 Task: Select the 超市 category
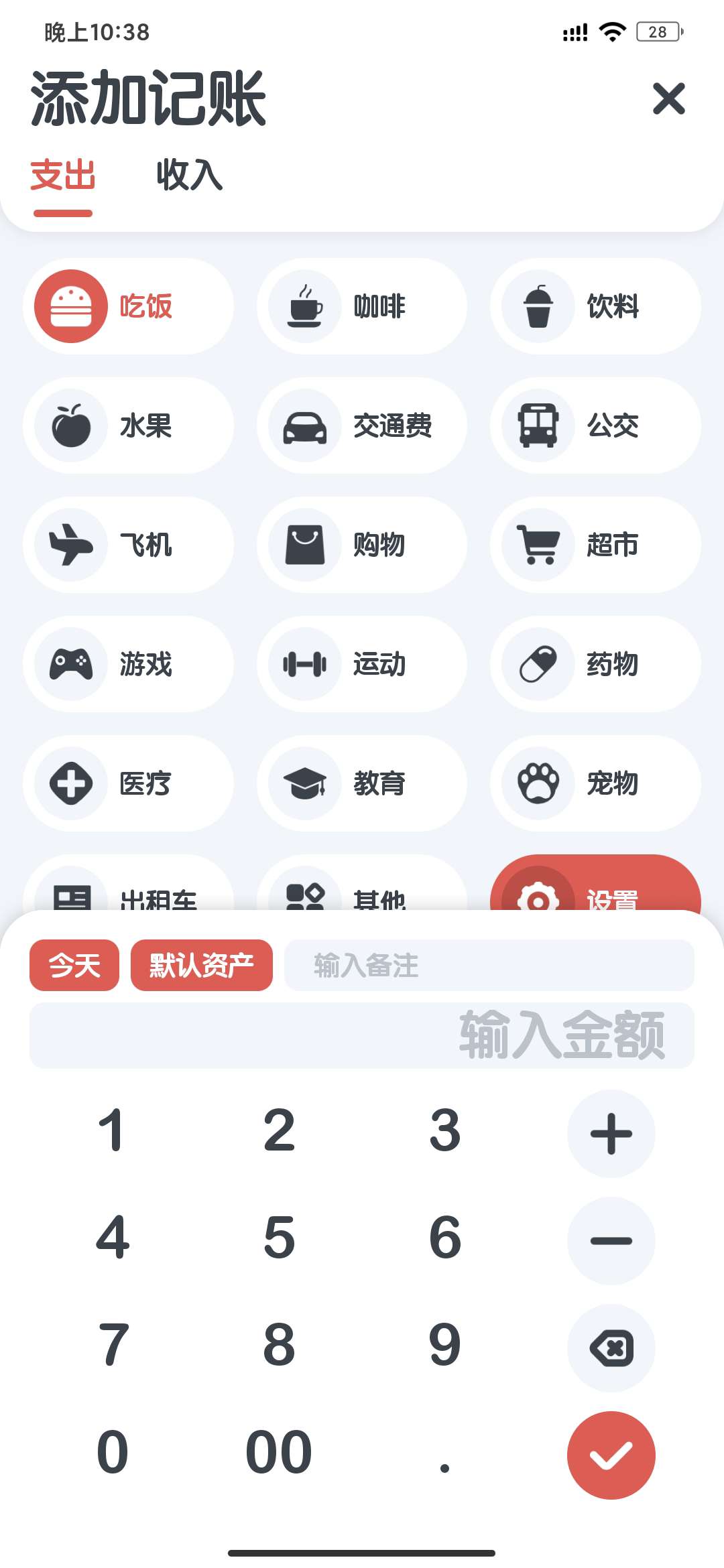pyautogui.click(x=595, y=545)
